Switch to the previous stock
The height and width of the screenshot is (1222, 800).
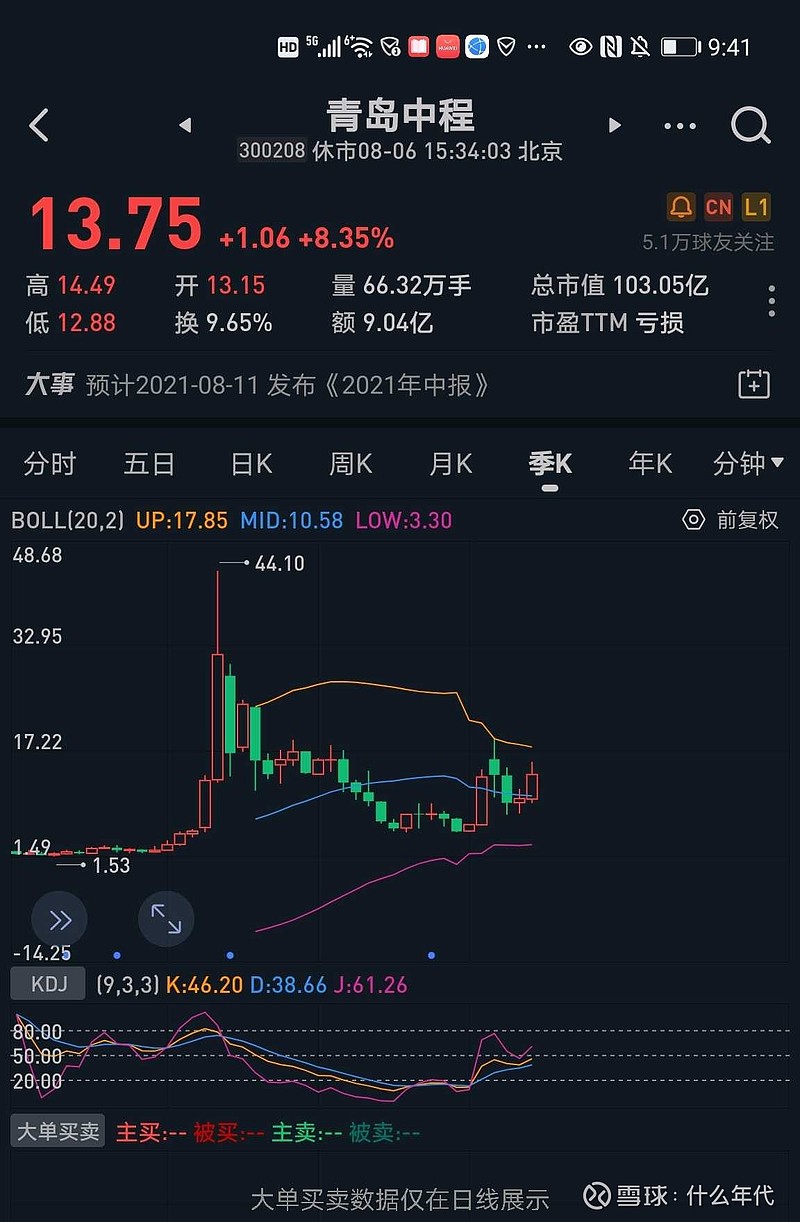point(185,125)
